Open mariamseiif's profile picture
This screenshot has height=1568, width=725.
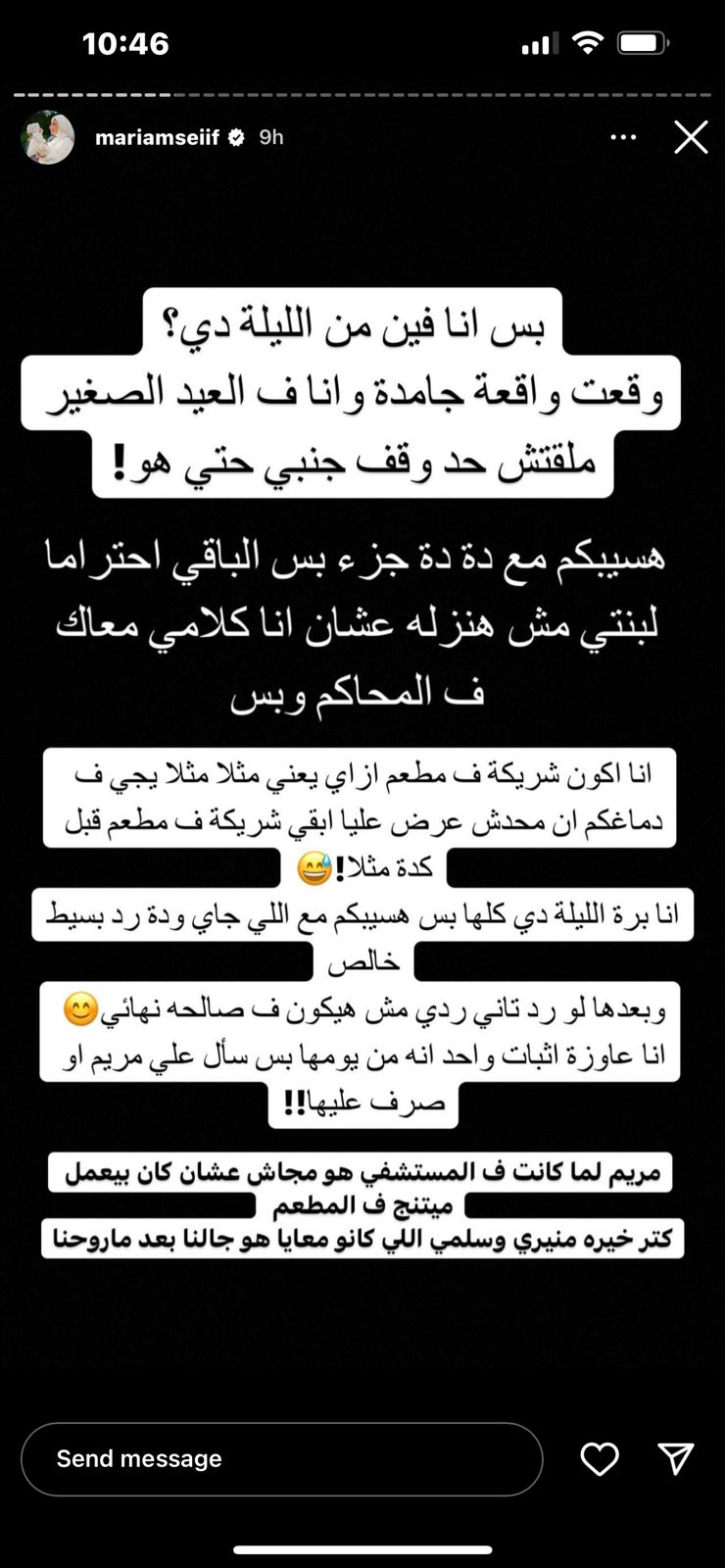[x=47, y=138]
